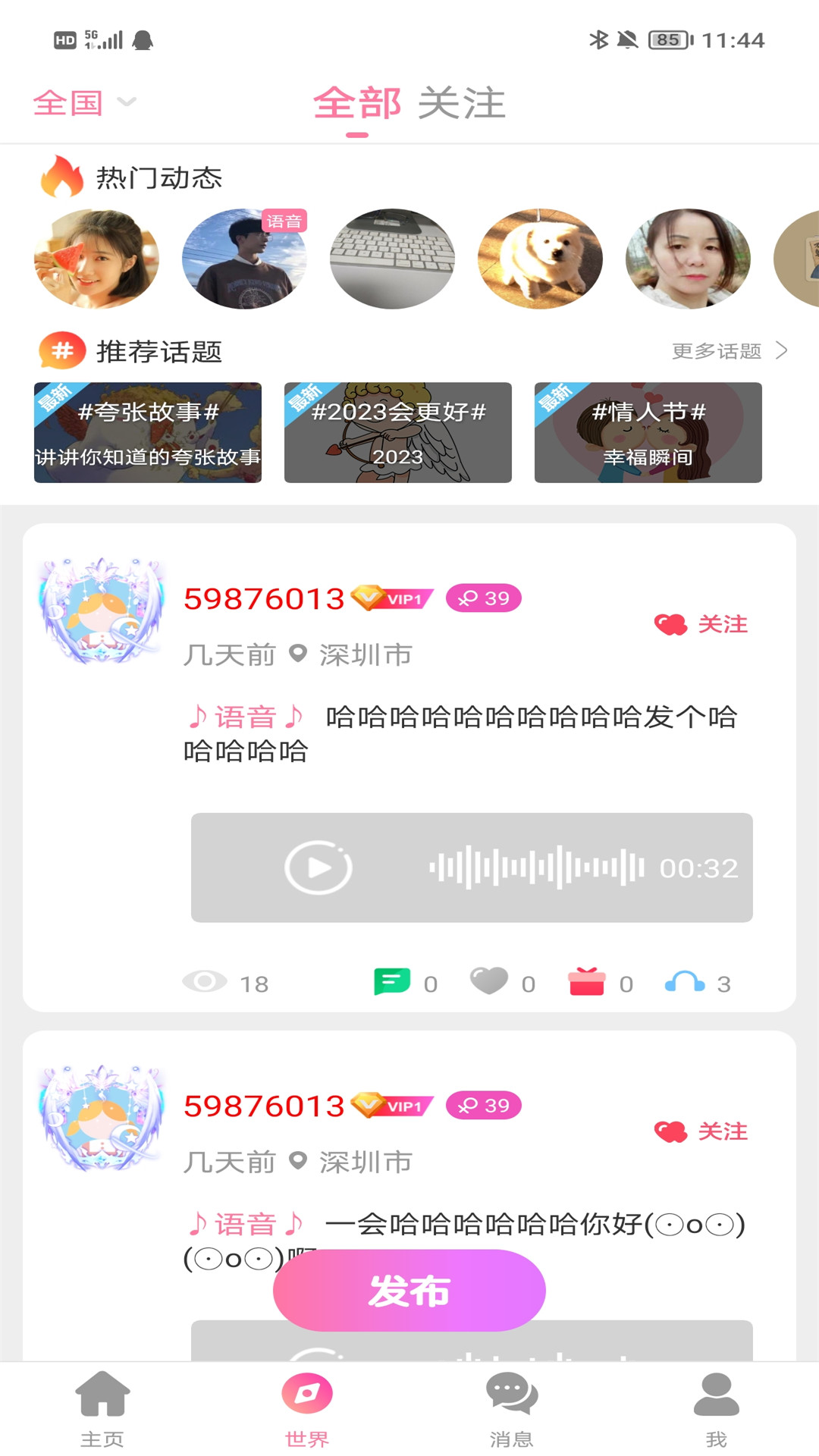View the white dog hot post
819x1456 pixels.
(x=540, y=259)
